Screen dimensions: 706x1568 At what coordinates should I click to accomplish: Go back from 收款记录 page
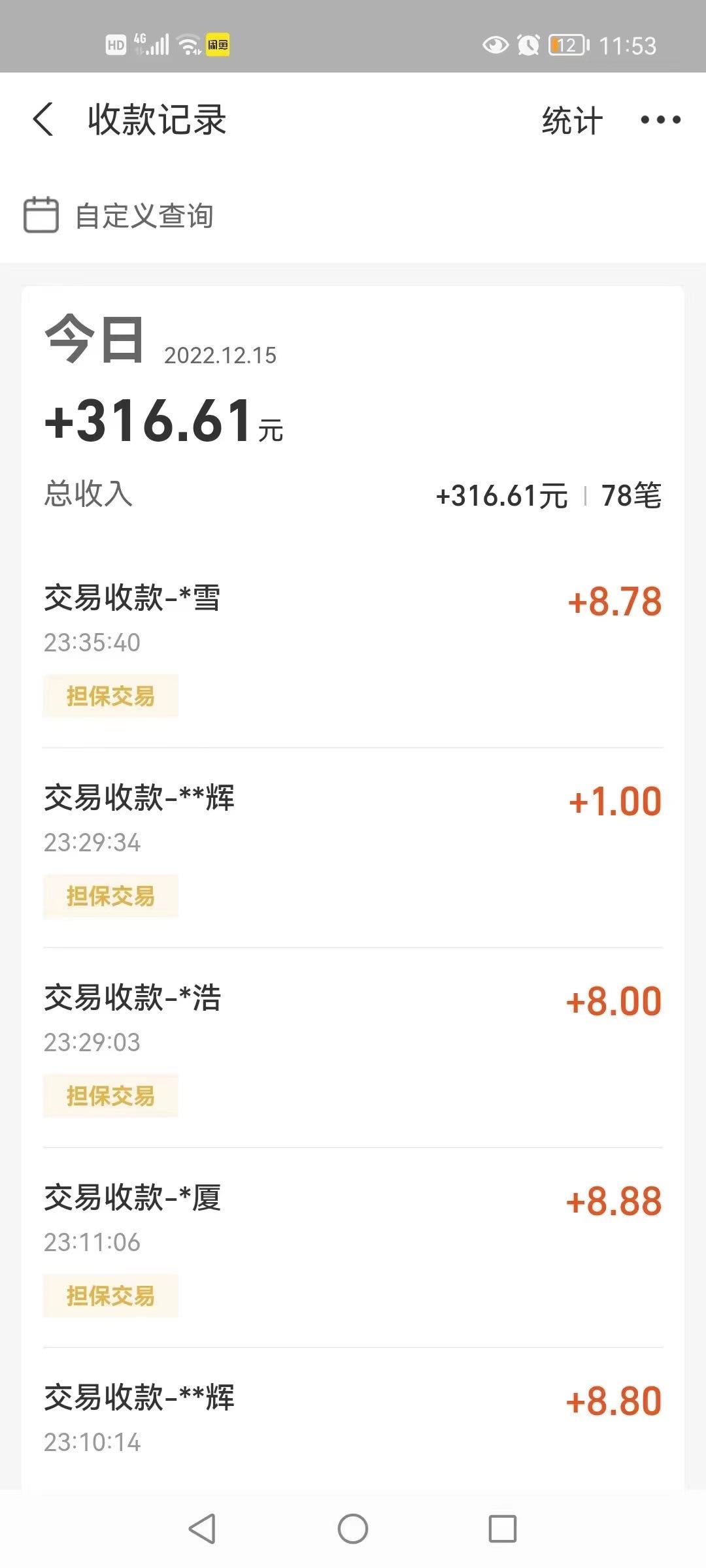[43, 120]
